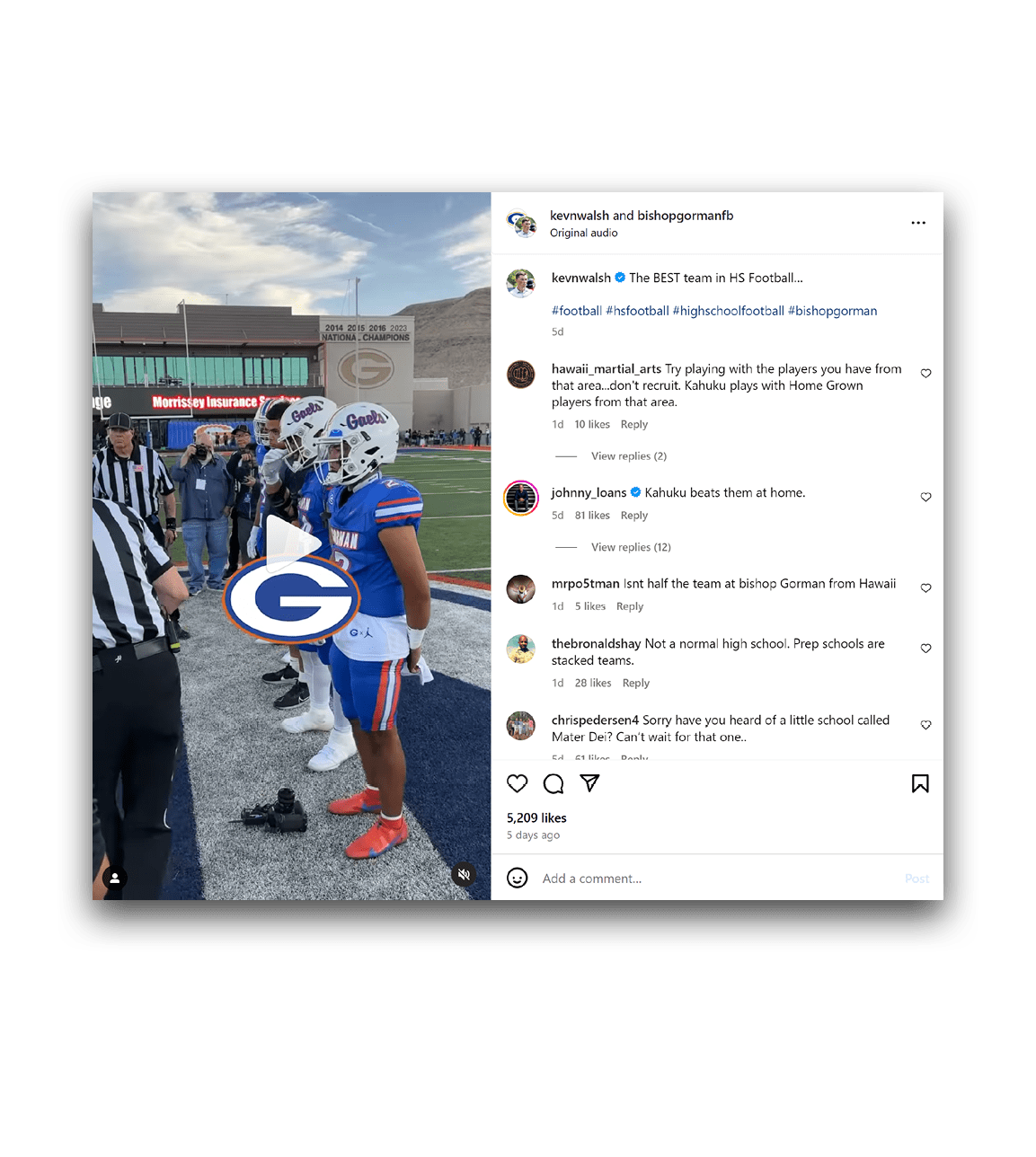Open the comment bubble icon
Image resolution: width=1036 pixels, height=1157 pixels.
pyautogui.click(x=553, y=783)
